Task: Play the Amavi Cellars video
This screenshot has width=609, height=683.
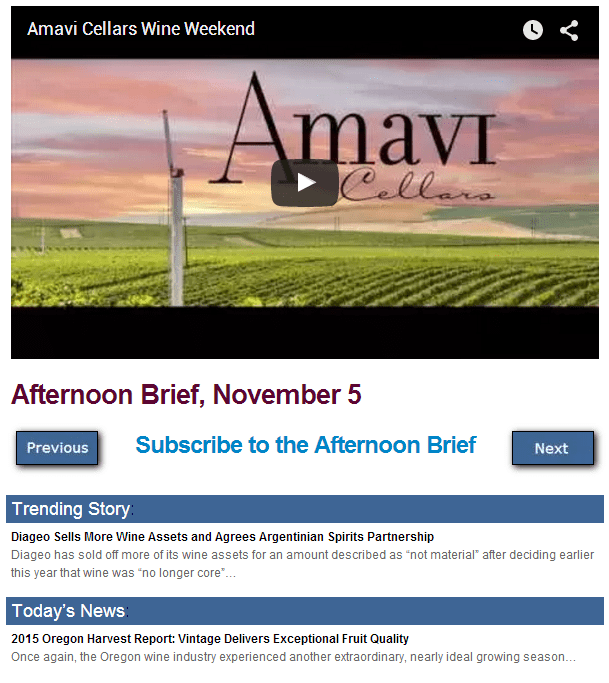Action: click(x=305, y=183)
